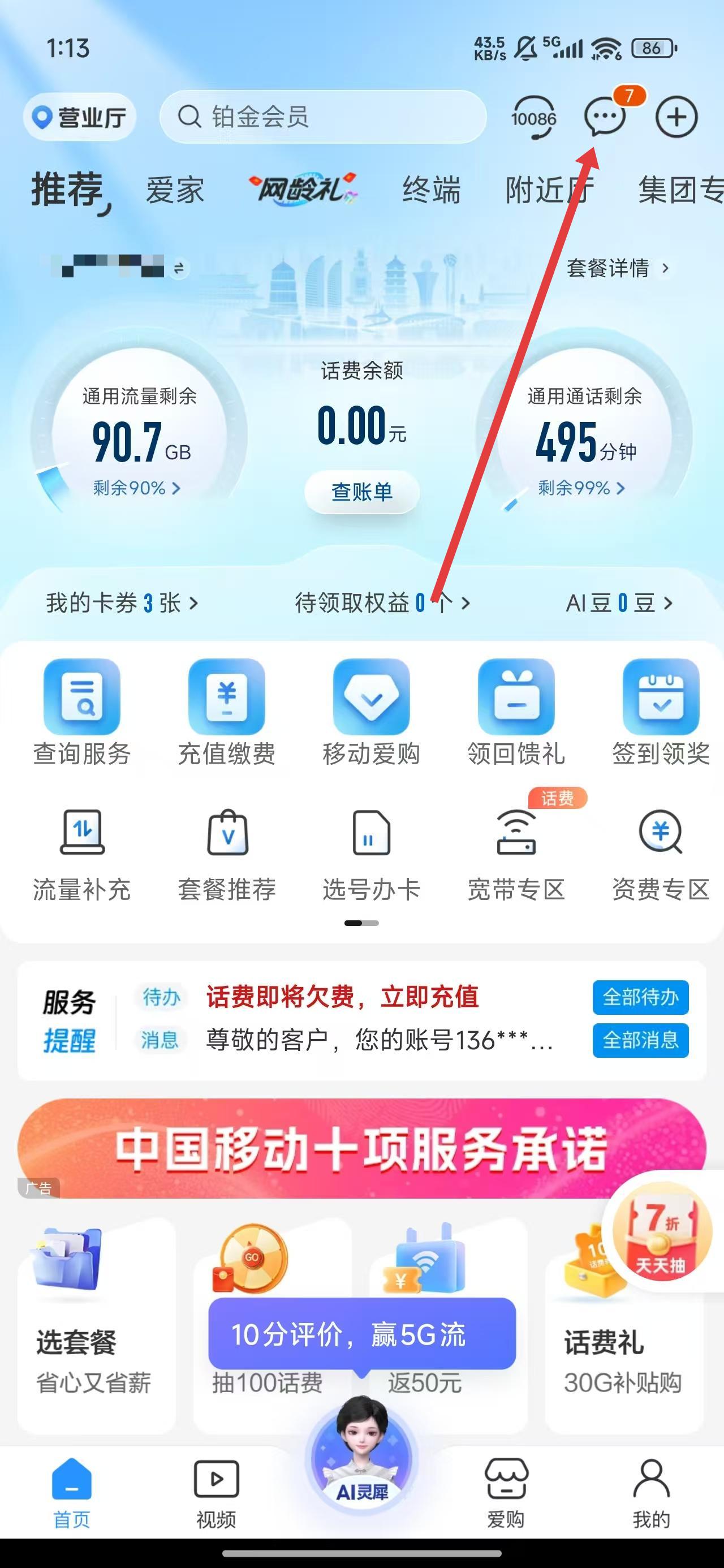Switch to the 视频 tab
This screenshot has width=724, height=1568.
click(x=216, y=1493)
